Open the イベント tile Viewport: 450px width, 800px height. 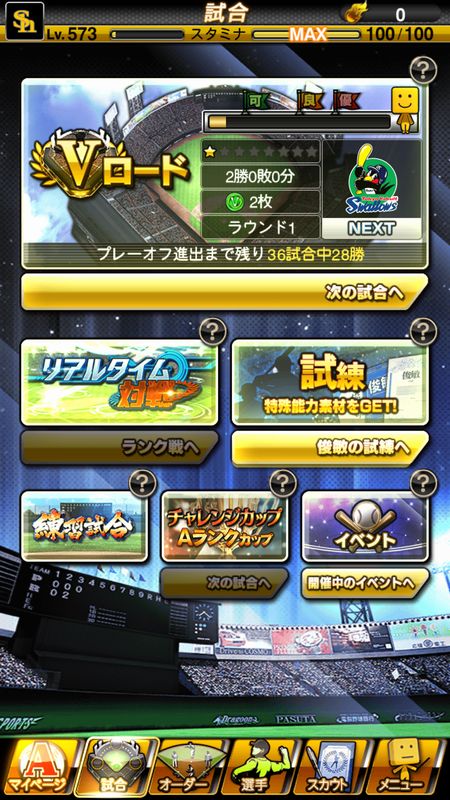click(365, 526)
